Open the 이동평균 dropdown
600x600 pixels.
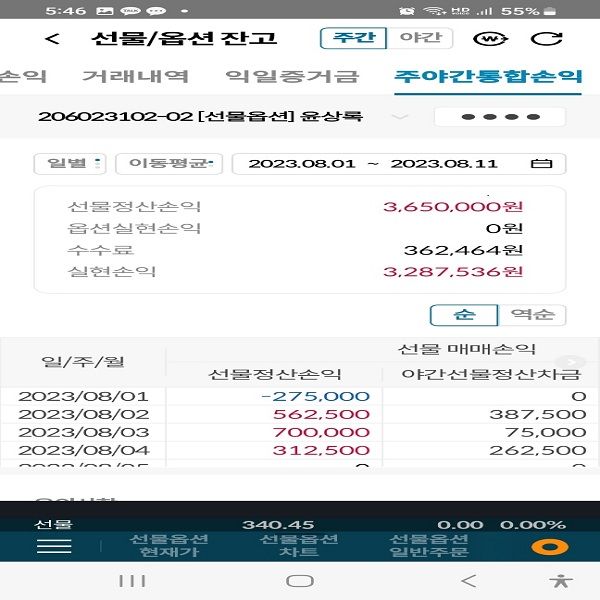click(x=168, y=163)
